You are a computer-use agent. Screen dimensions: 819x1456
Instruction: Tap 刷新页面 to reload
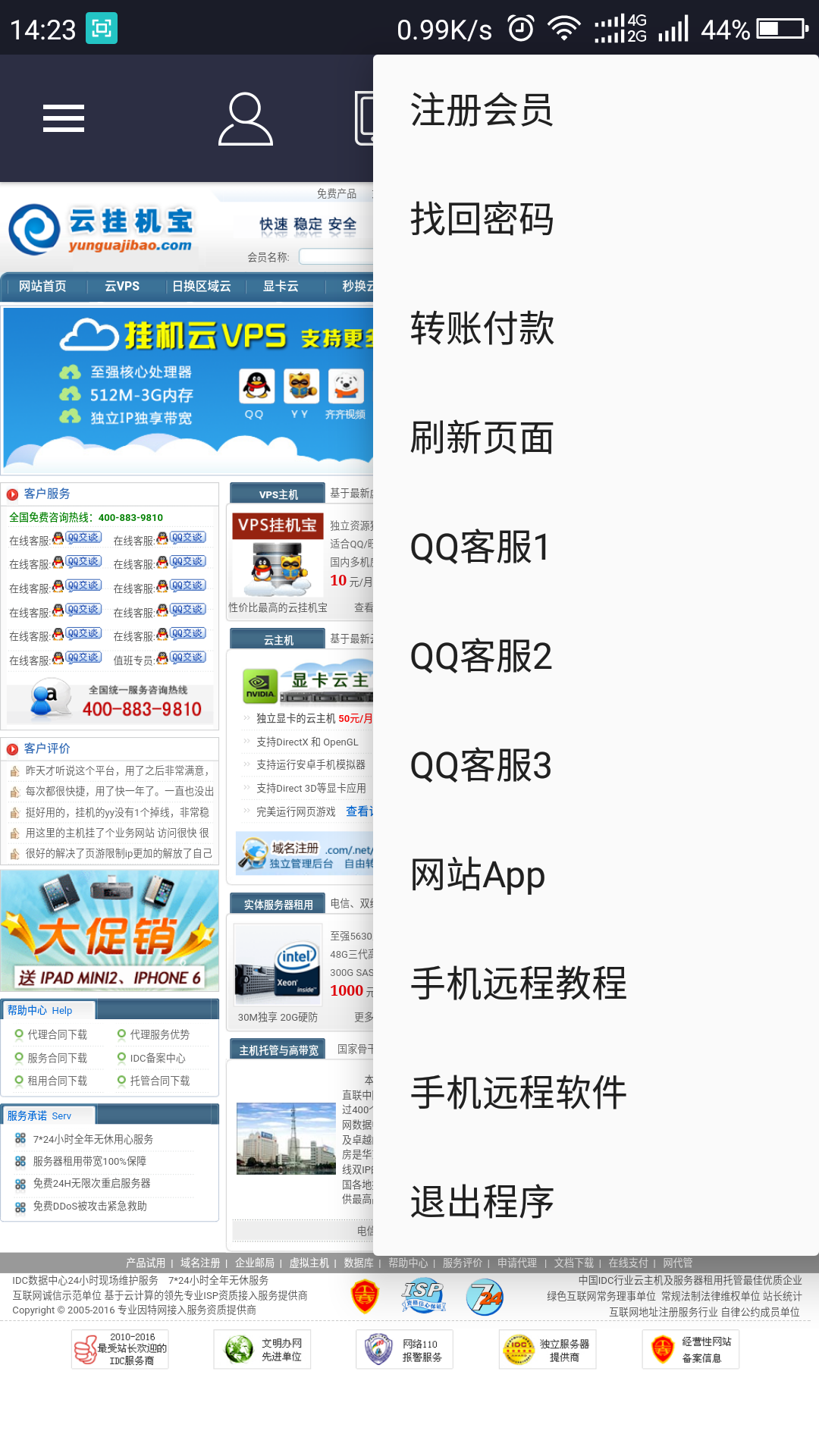[482, 438]
